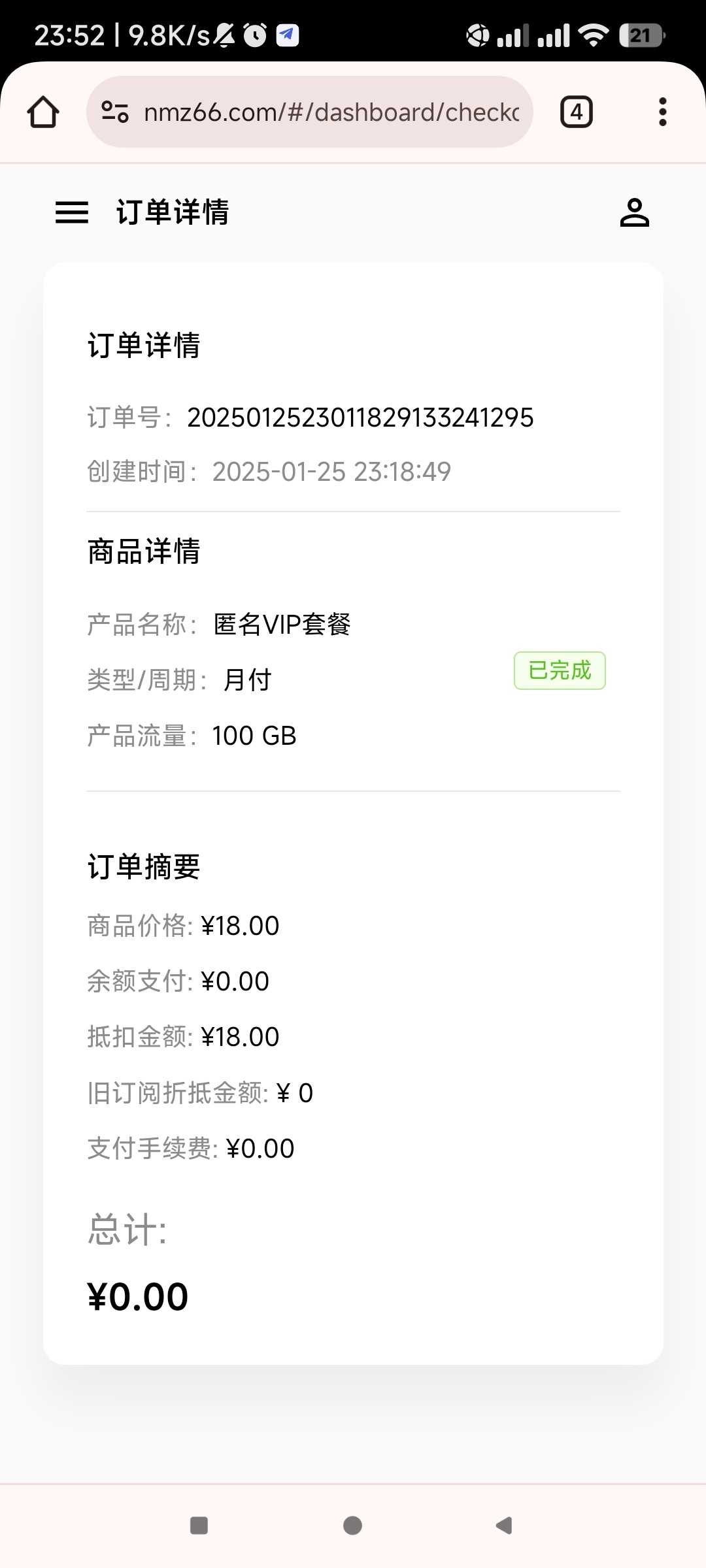Open the hamburger drawer menu

(72, 212)
